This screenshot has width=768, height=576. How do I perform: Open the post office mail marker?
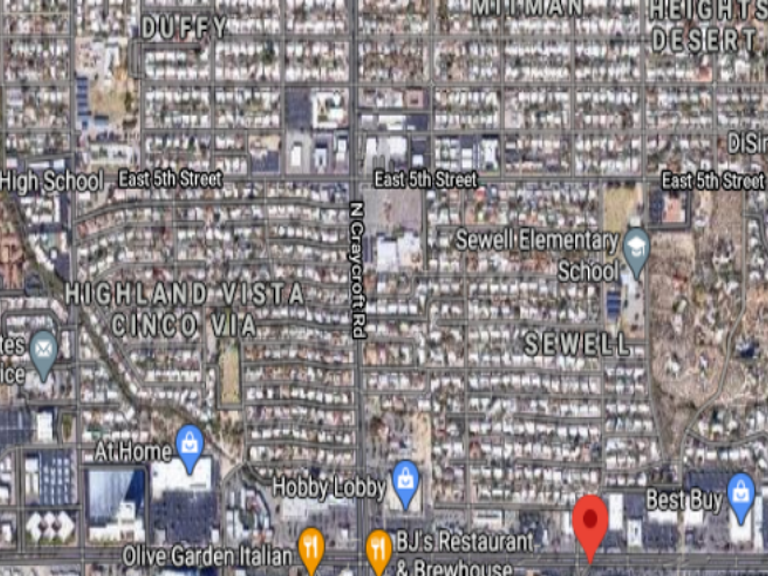pos(43,352)
